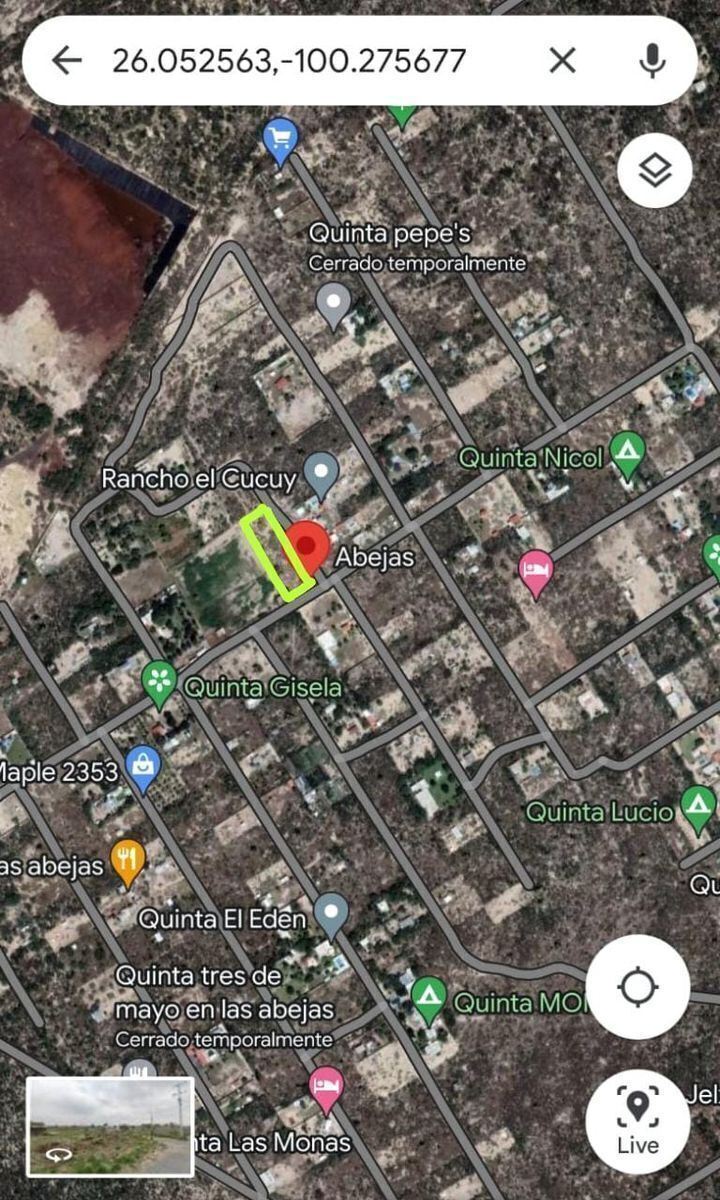Screen dimensions: 720x1200
Task: Center map on my location
Action: tap(637, 988)
